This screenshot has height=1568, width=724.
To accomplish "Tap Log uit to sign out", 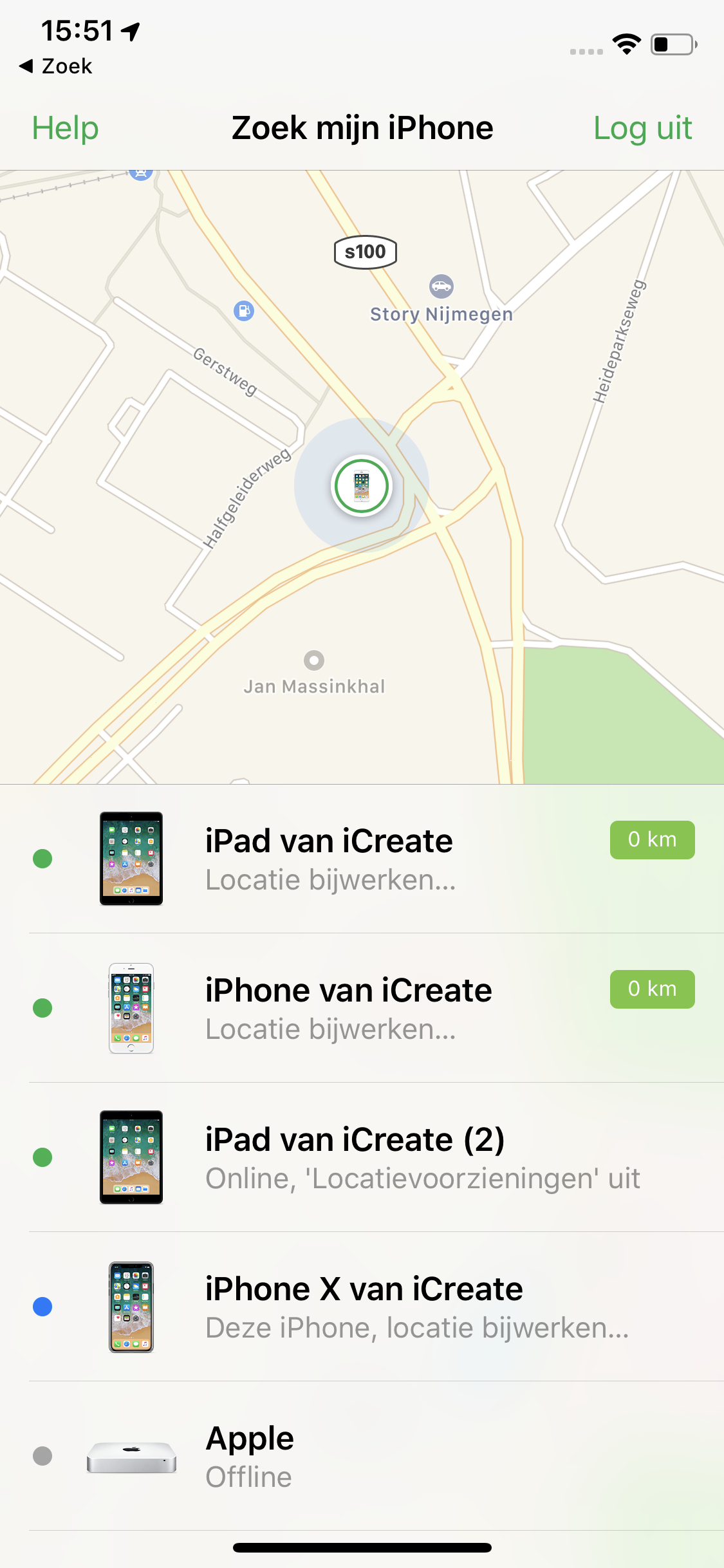I will click(642, 128).
